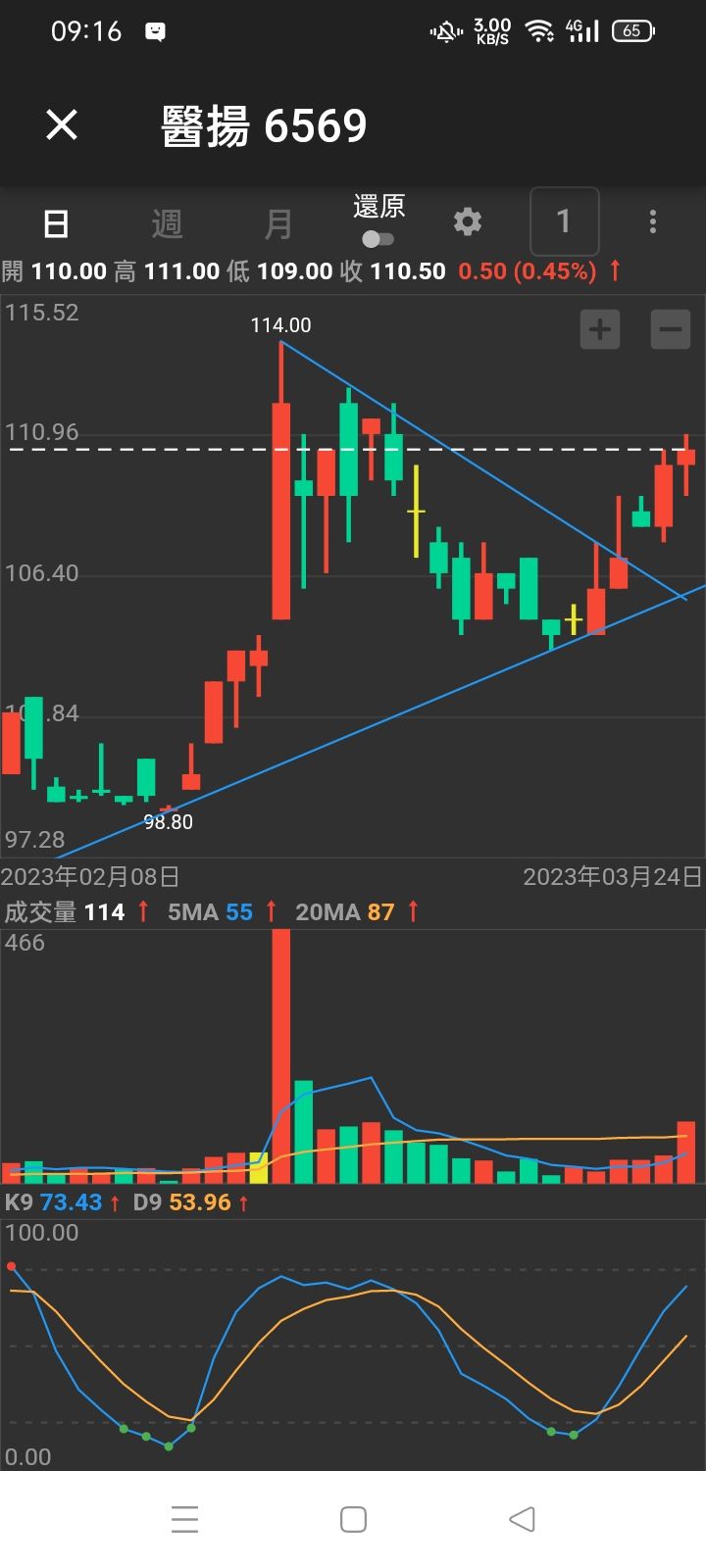This screenshot has height=1568, width=706.
Task: Tap the layout button labeled 1
Action: [564, 221]
